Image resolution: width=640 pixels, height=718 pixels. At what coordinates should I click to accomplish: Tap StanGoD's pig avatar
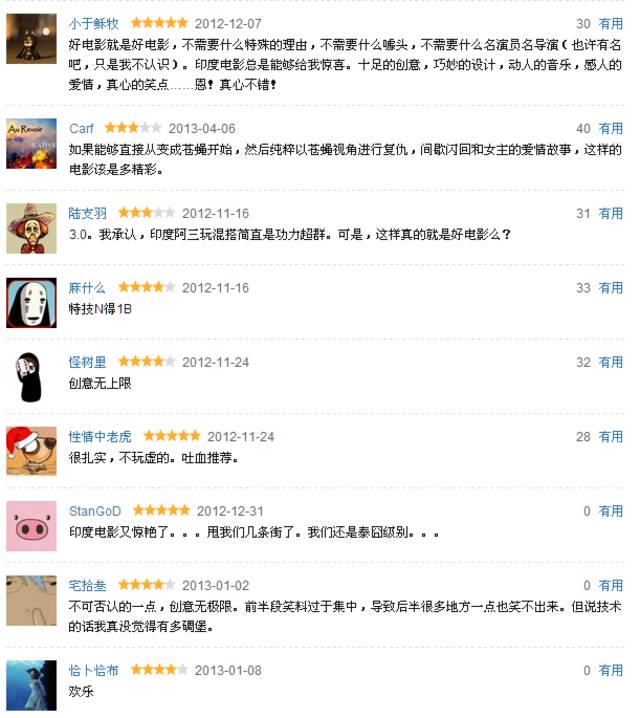(x=31, y=526)
